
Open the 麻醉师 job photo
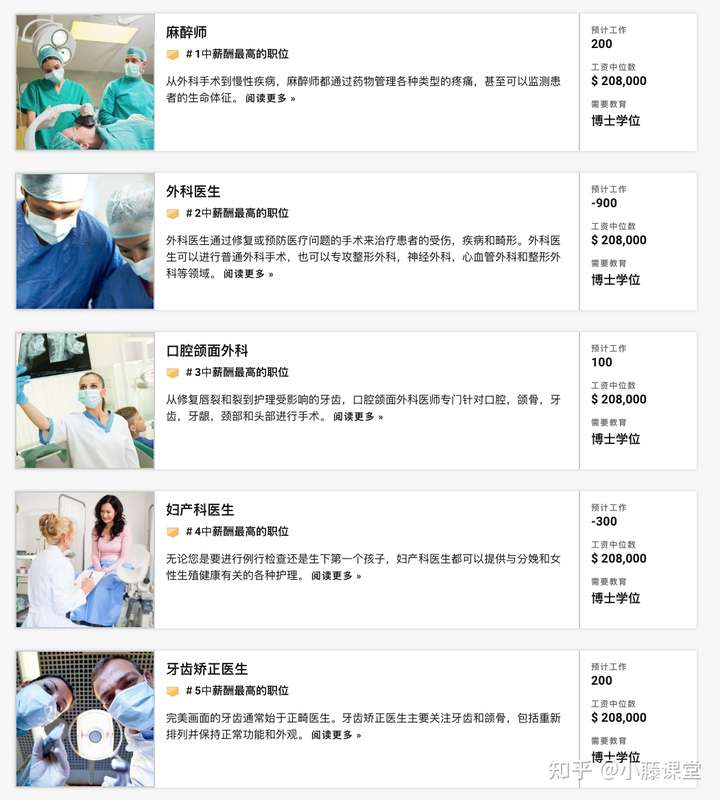coord(85,82)
